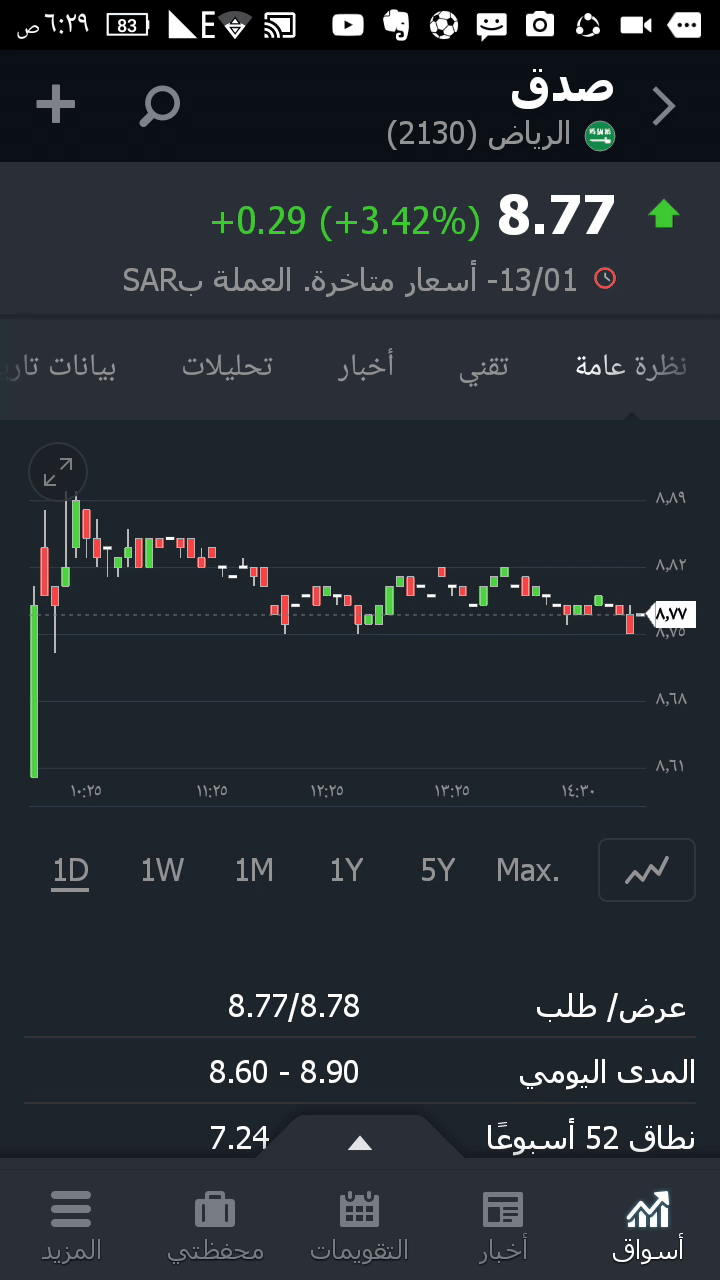The height and width of the screenshot is (1280, 720).
Task: Switch the chart to 1W range
Action: (162, 871)
